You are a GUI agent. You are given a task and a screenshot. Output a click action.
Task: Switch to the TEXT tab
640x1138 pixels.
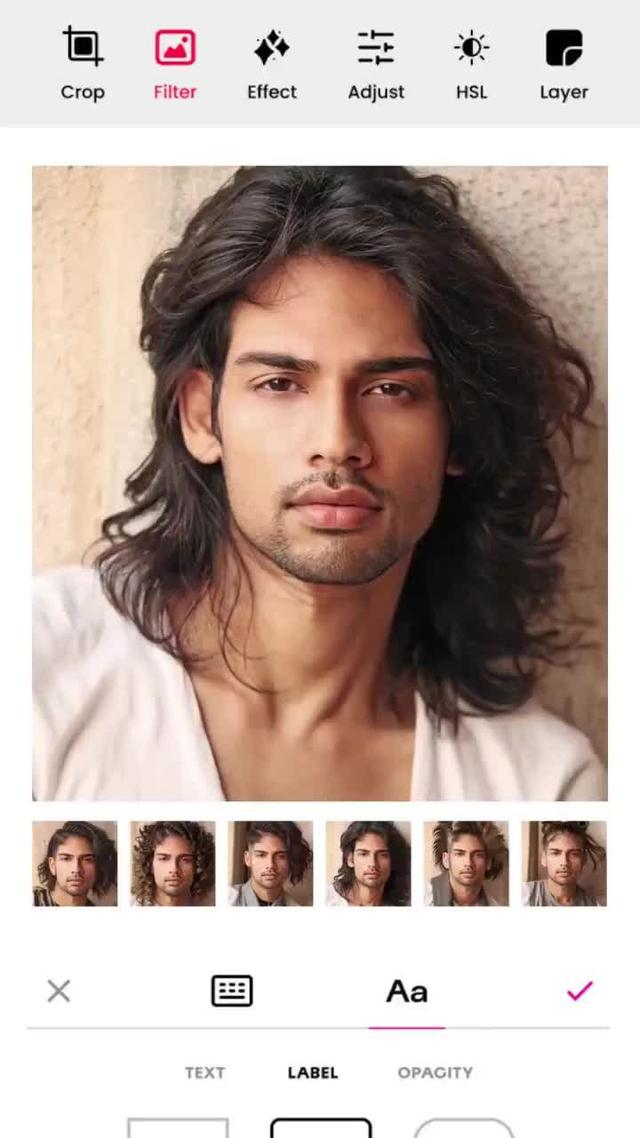click(x=205, y=1072)
